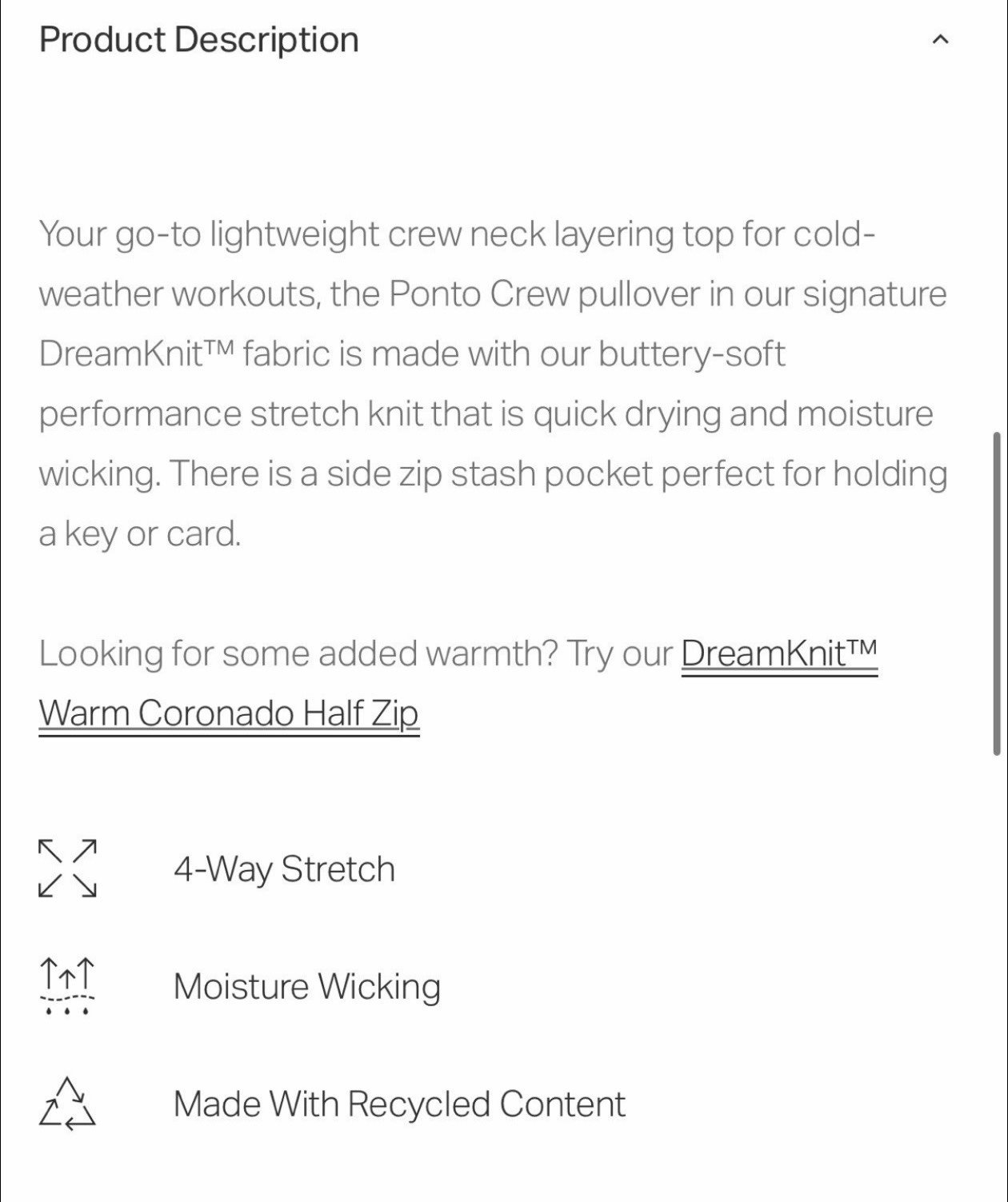1008x1202 pixels.
Task: Collapse the Product Description section
Action: 941,40
